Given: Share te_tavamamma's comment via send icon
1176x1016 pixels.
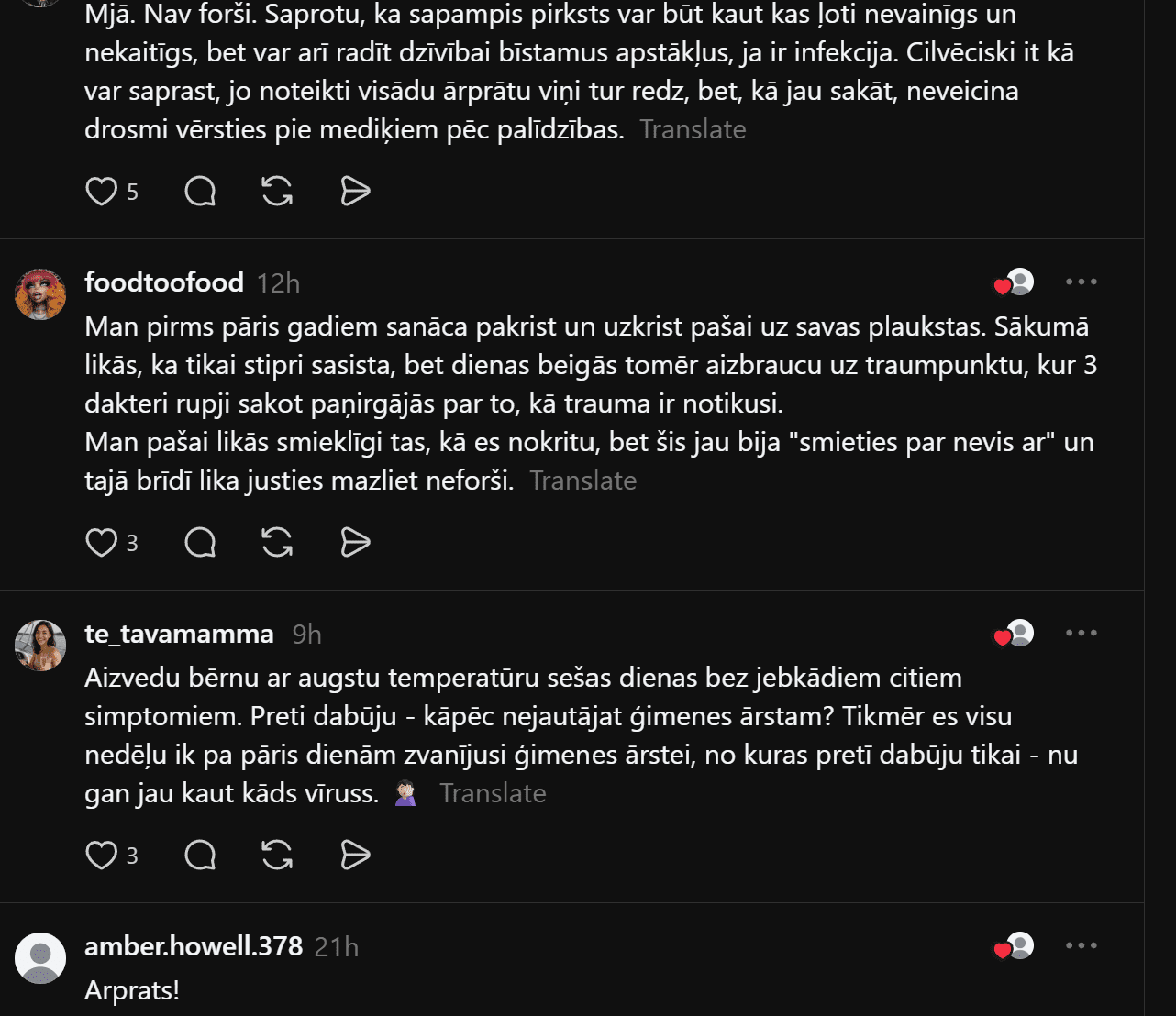Looking at the screenshot, I should click(x=355, y=856).
